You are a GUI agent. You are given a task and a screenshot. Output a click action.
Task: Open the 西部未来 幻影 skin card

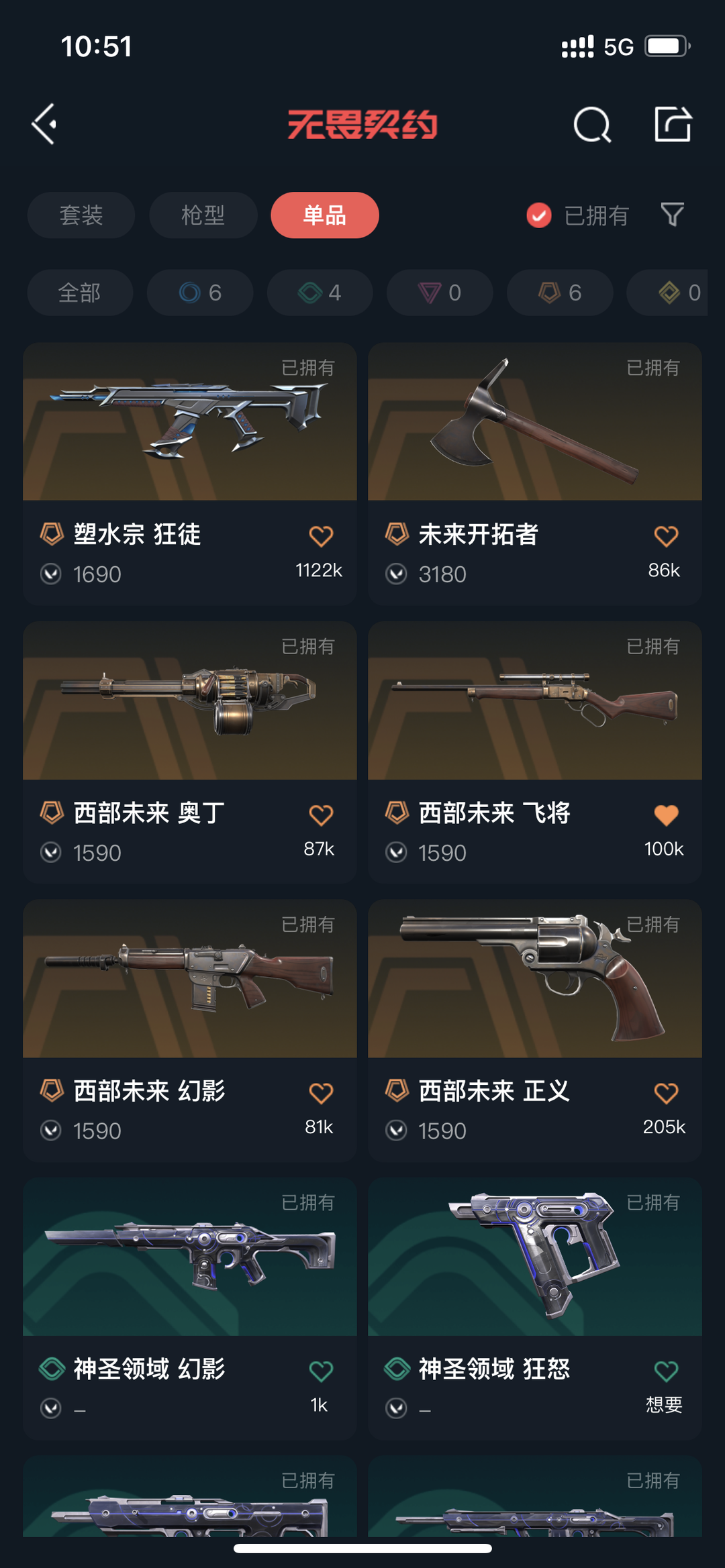pyautogui.click(x=190, y=1031)
